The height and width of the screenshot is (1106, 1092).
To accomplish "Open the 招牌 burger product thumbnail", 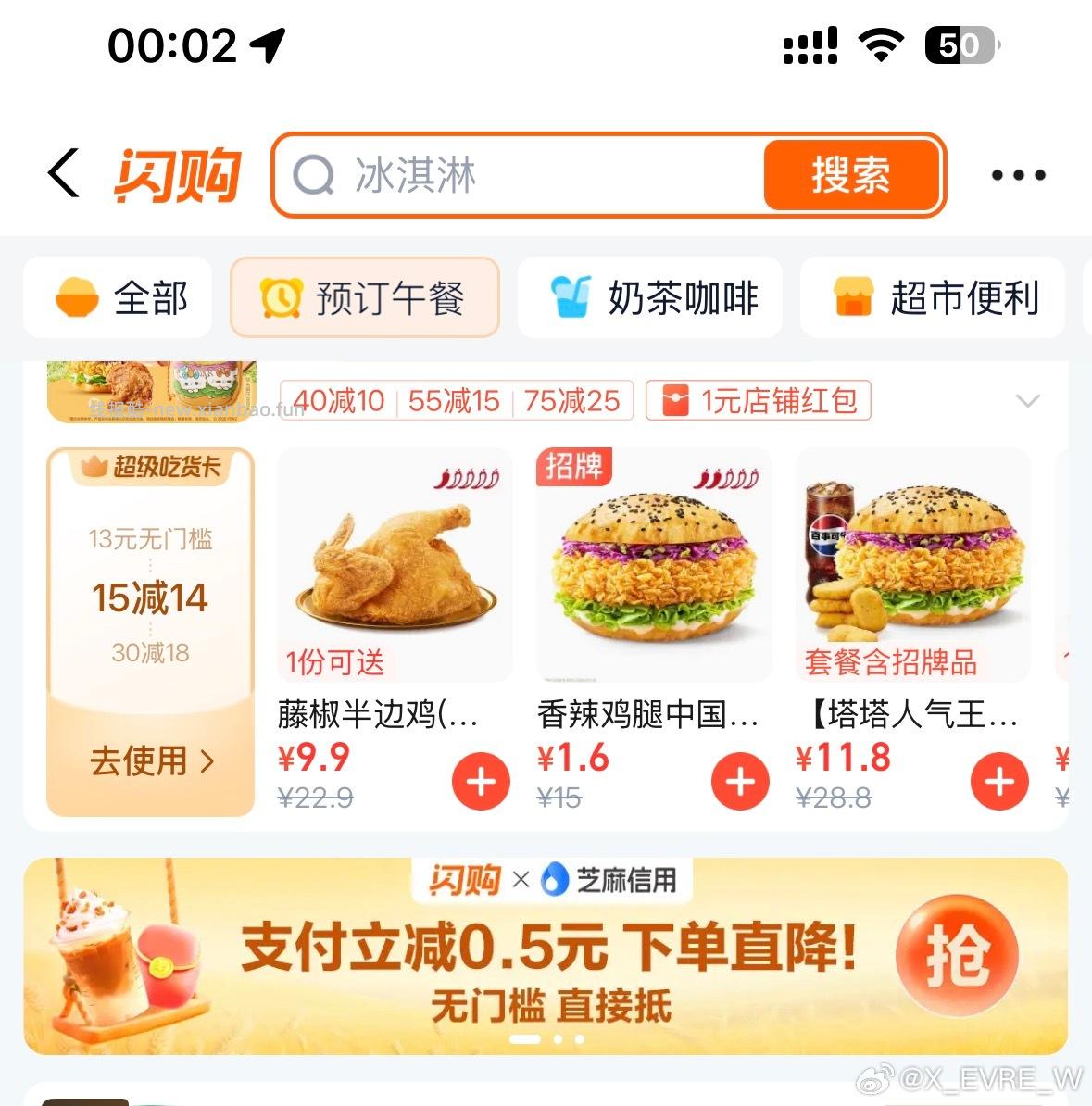I will (653, 565).
